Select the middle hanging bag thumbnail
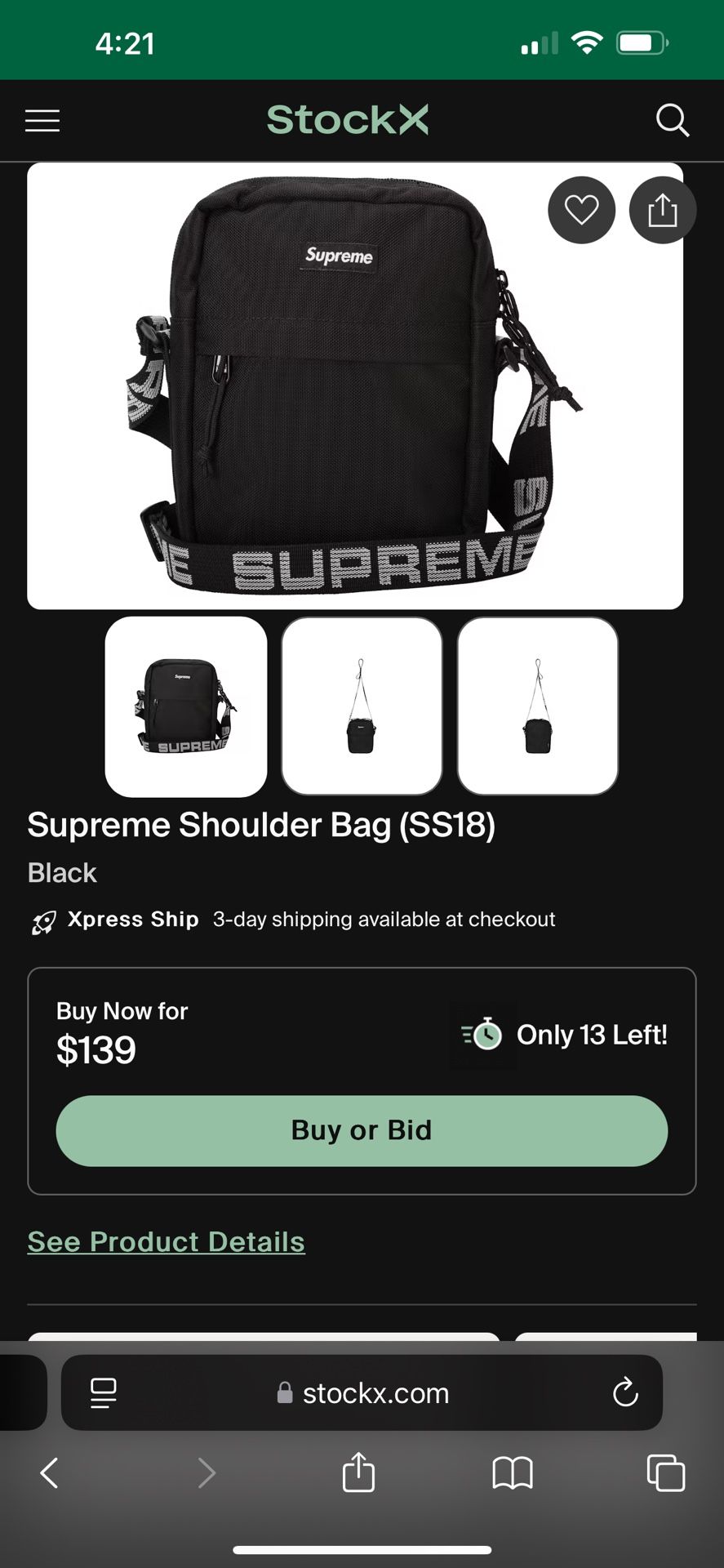This screenshot has height=1568, width=724. pyautogui.click(x=362, y=706)
